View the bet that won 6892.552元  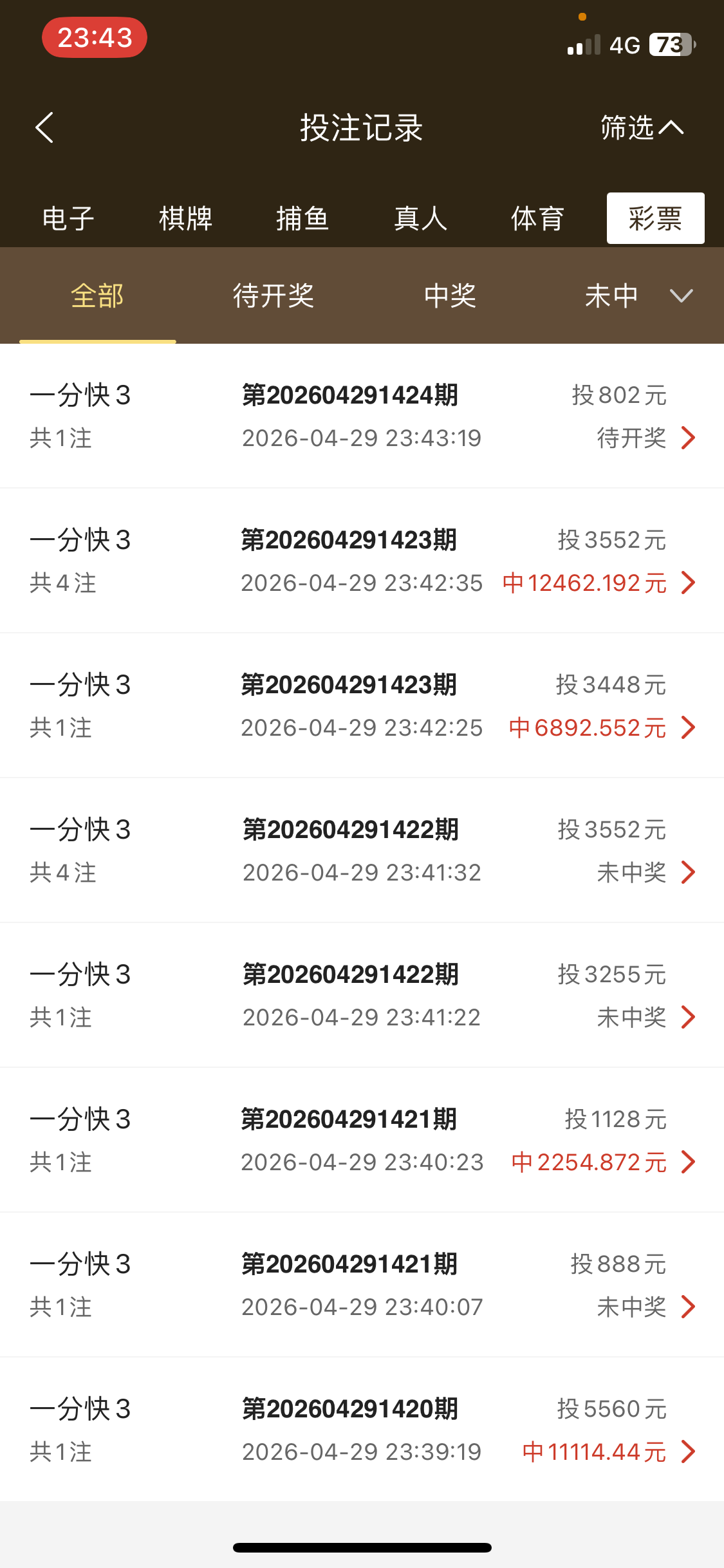tap(362, 706)
